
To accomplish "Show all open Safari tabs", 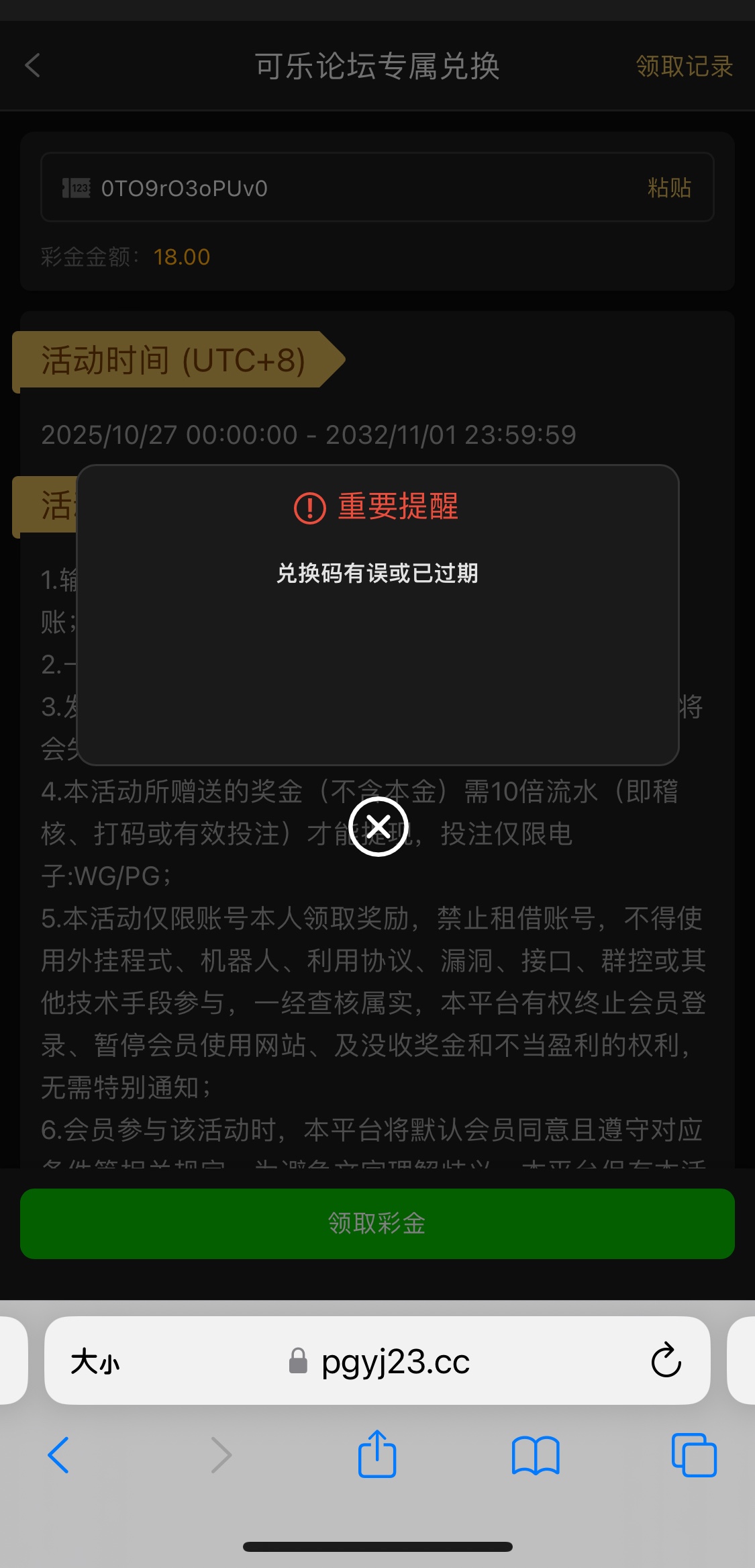I will pos(694,1455).
